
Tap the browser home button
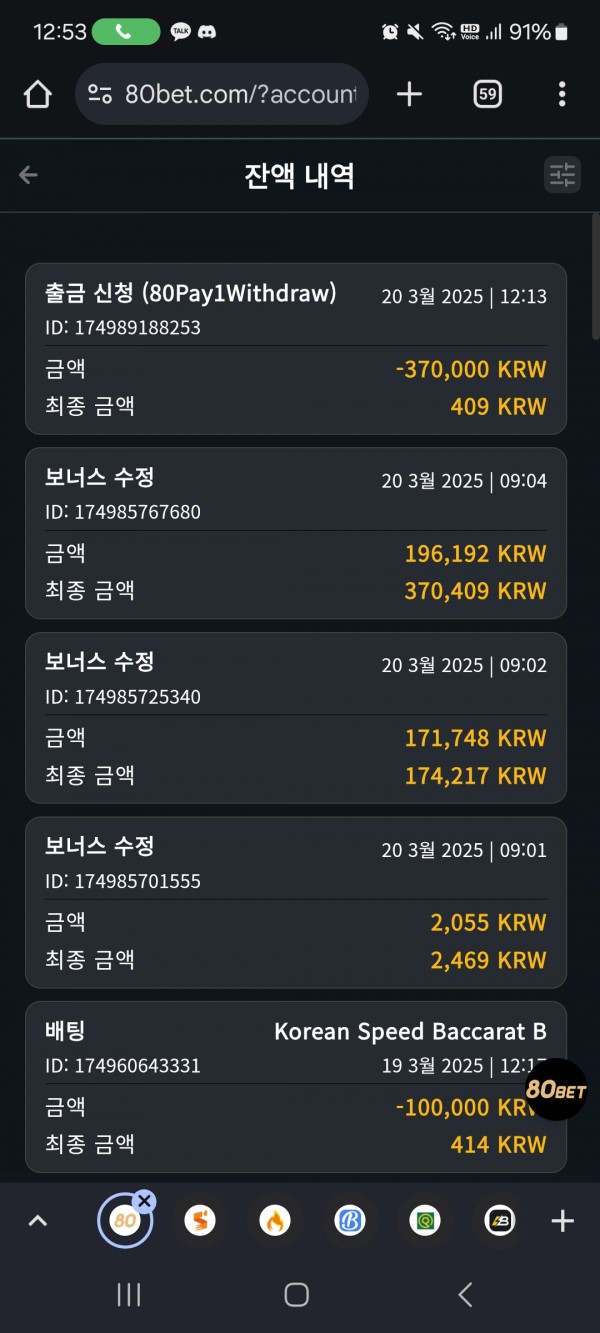point(37,95)
